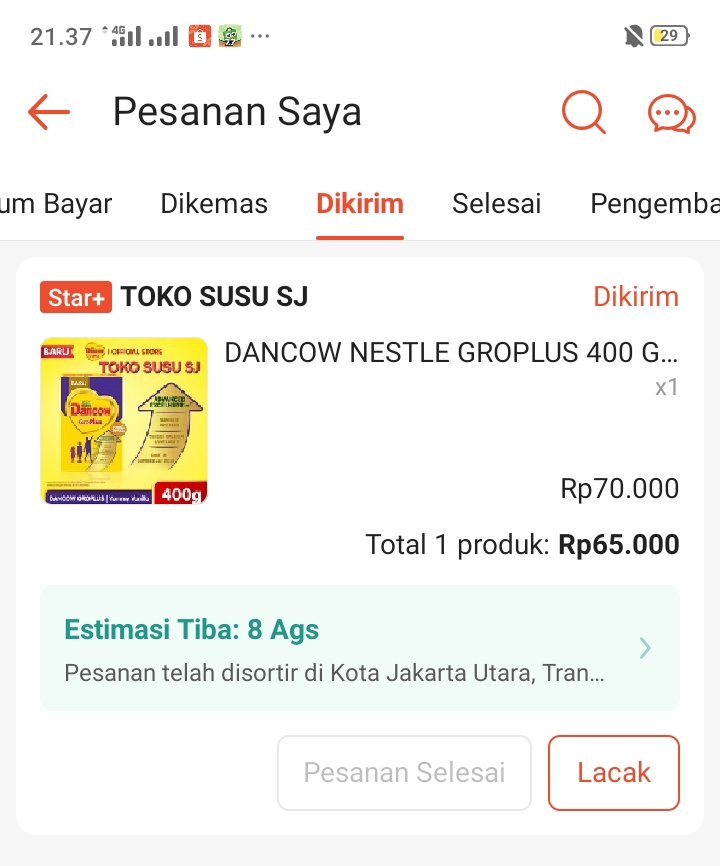
Task: Open the Pengembalian tab
Action: point(654,204)
